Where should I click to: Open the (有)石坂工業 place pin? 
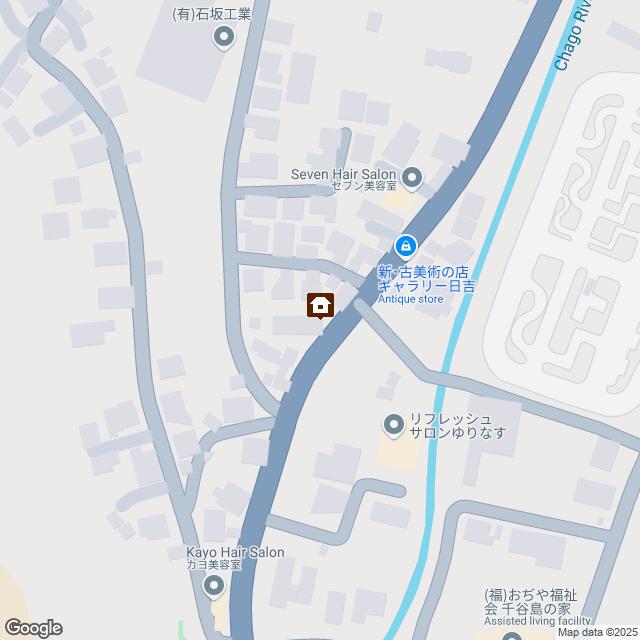[223, 39]
